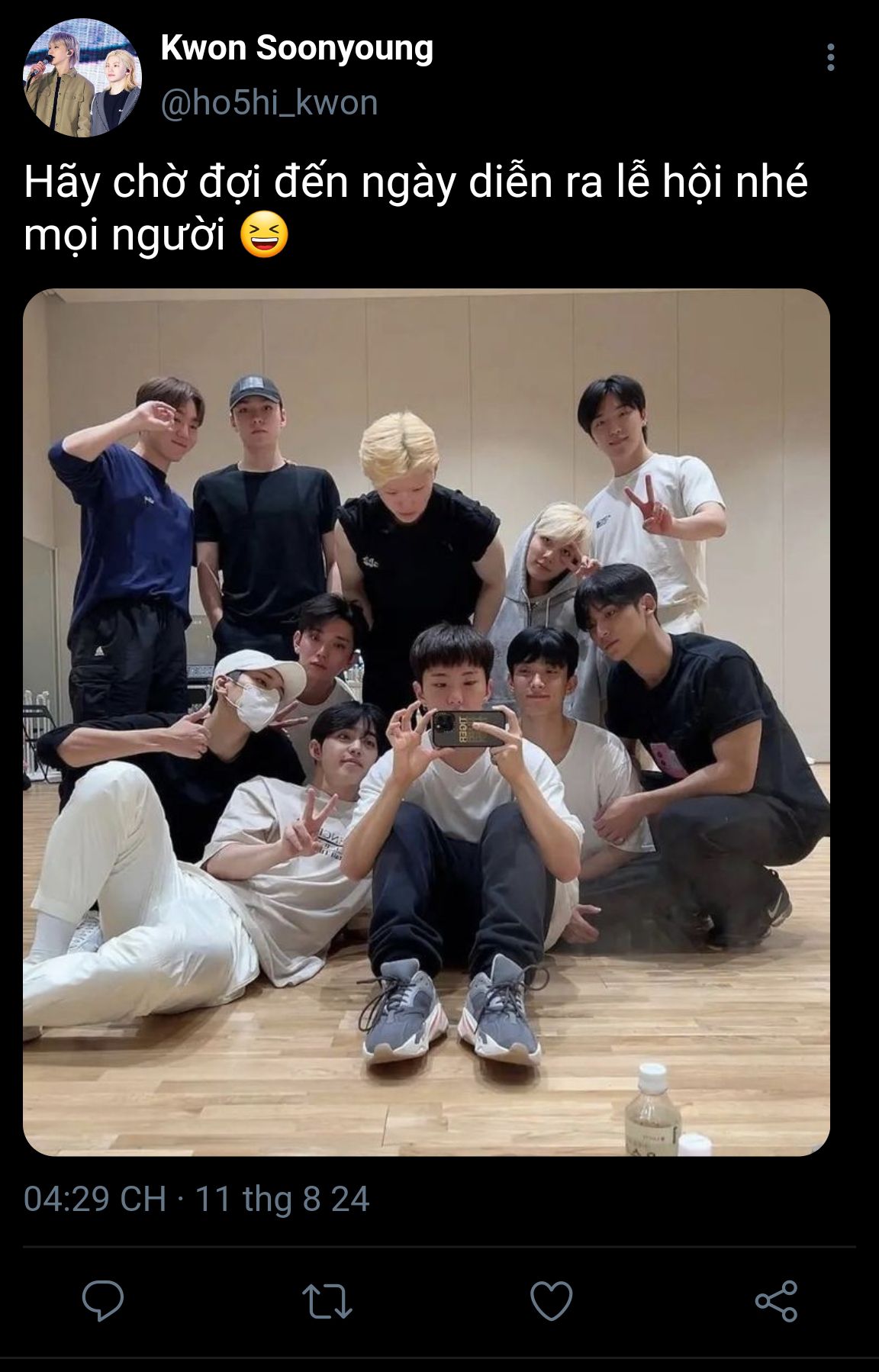
Task: Retweet this post
Action: pyautogui.click(x=327, y=1300)
